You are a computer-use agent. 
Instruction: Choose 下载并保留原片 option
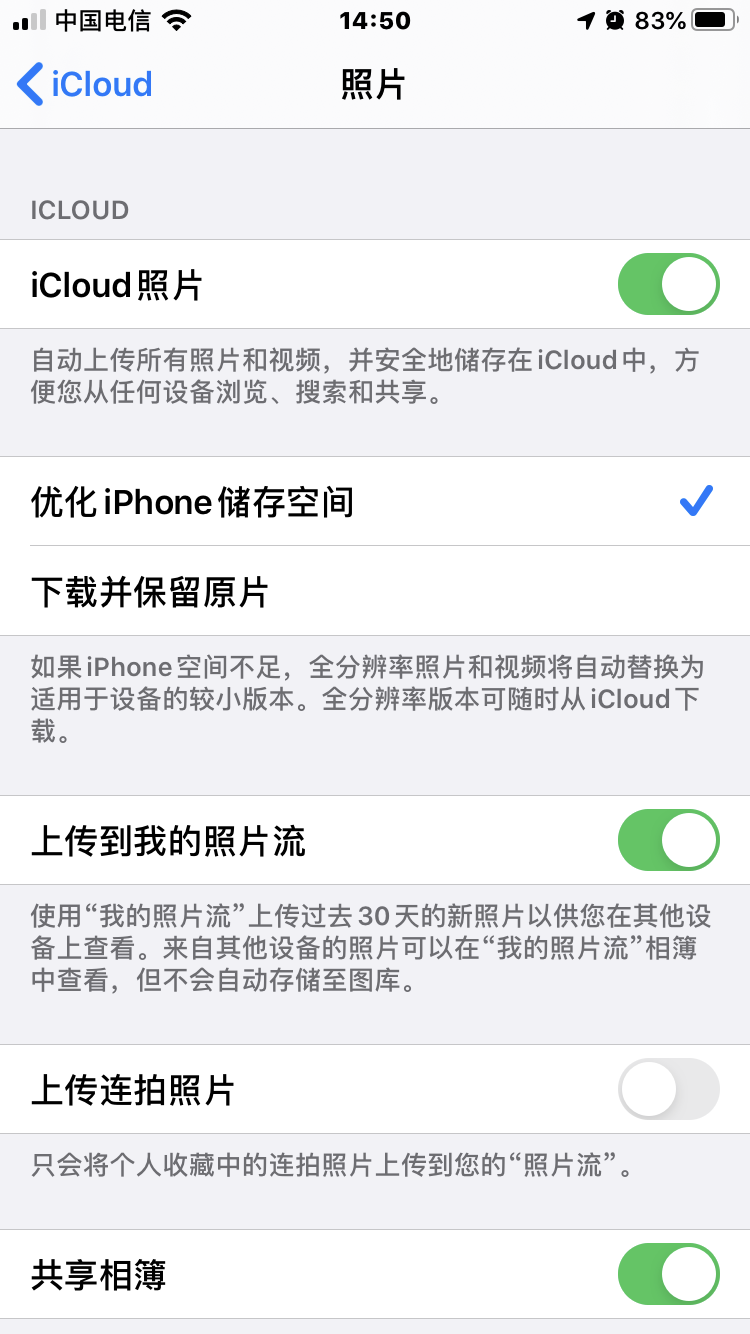[x=375, y=592]
